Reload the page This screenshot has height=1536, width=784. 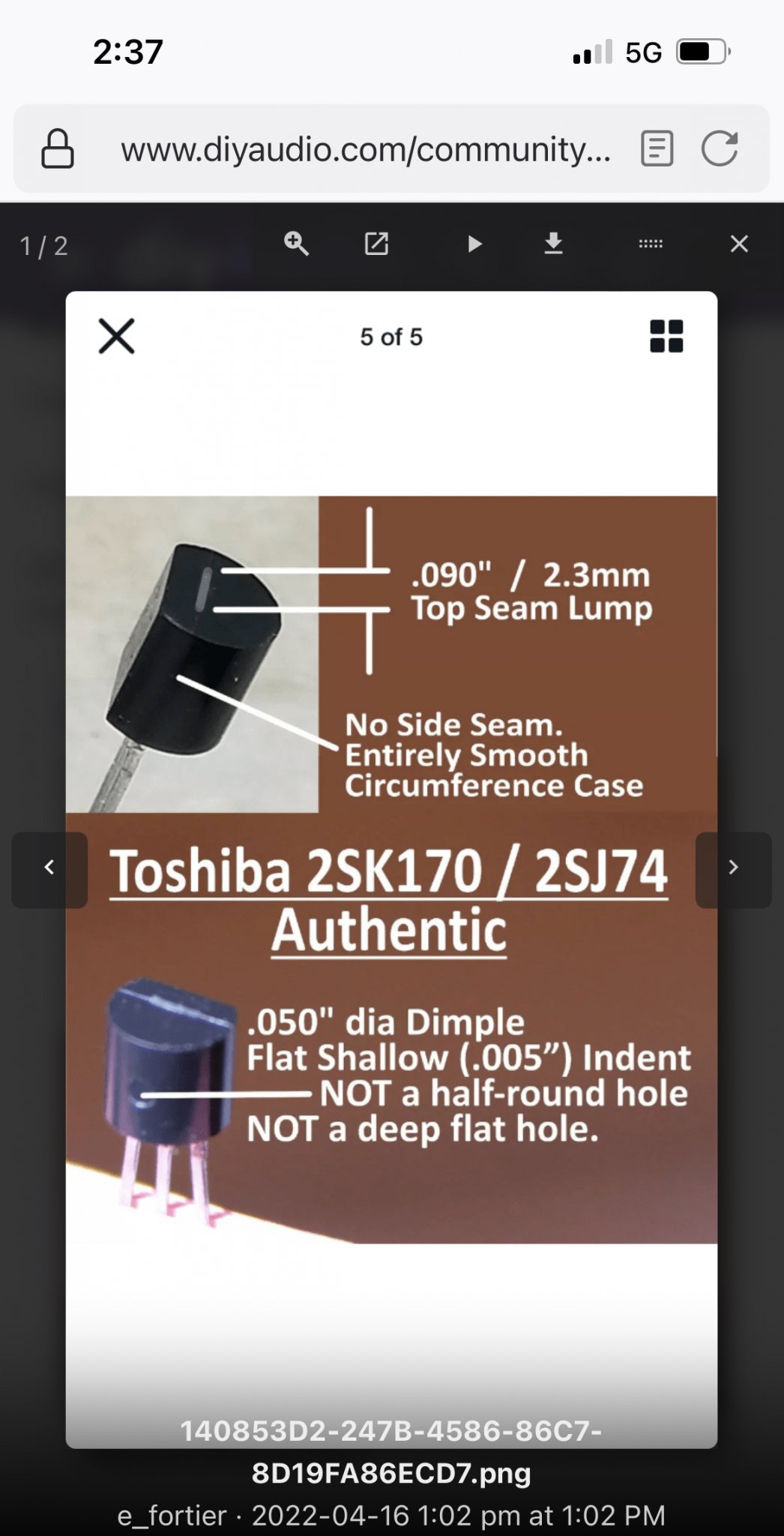click(x=720, y=148)
